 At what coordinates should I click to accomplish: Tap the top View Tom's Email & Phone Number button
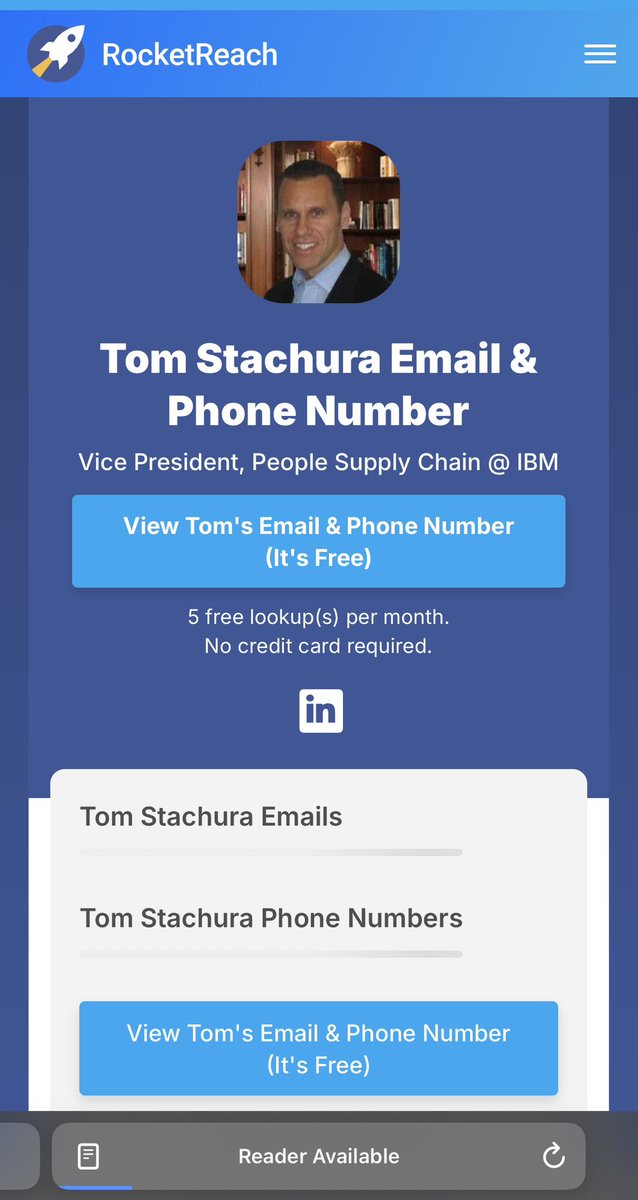[x=318, y=541]
